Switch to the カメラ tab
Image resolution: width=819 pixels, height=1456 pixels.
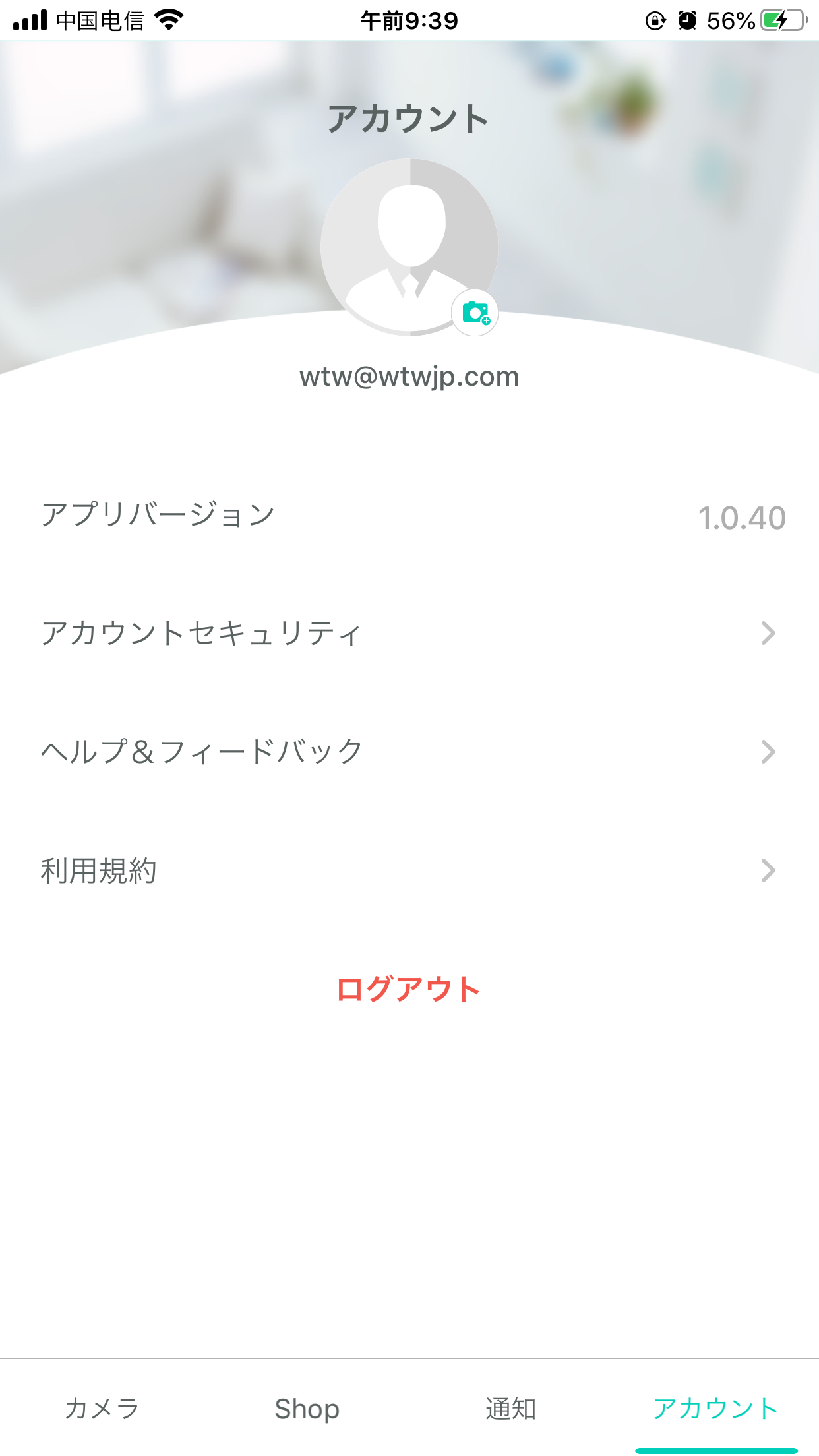coord(102,1409)
